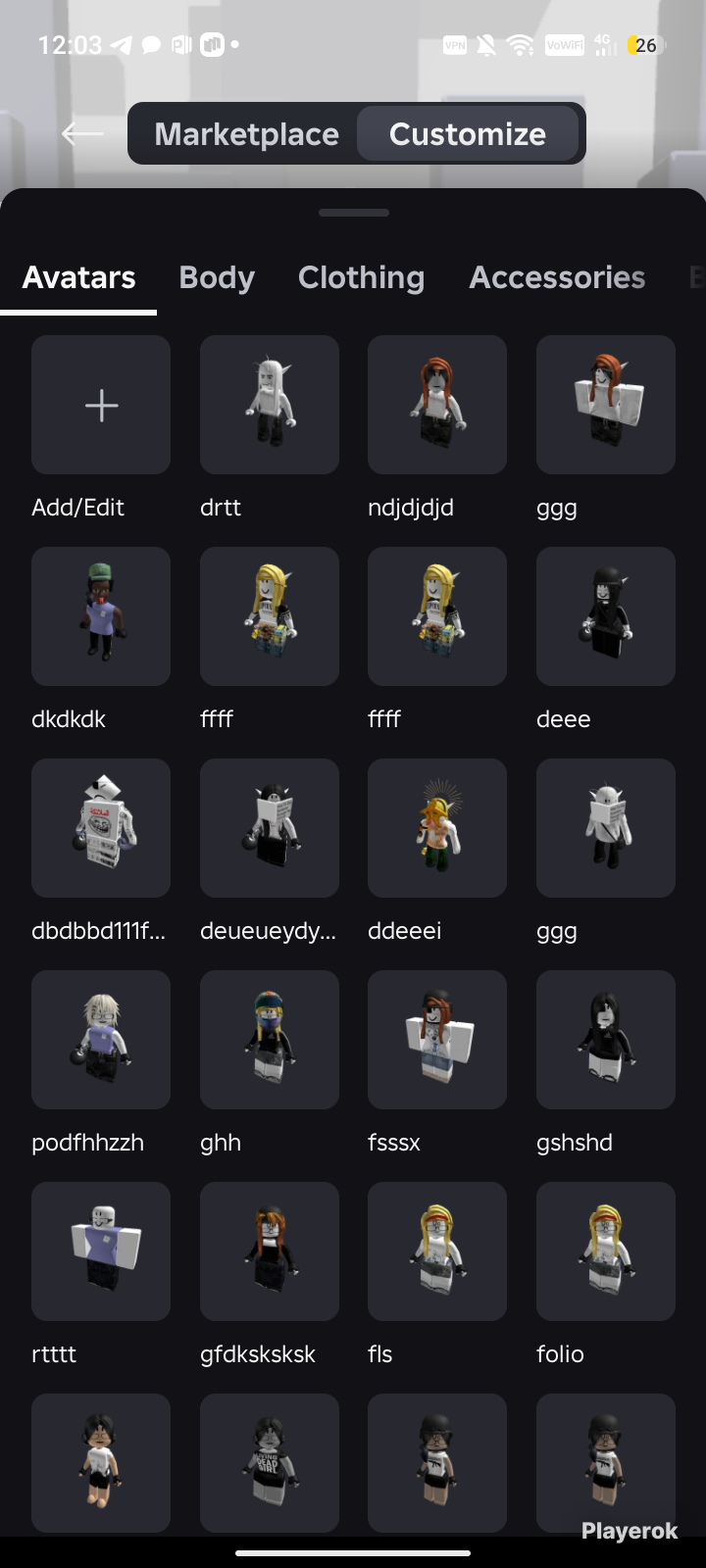The image size is (706, 1568).
Task: Pick the fsssx avatar
Action: pos(437,1040)
